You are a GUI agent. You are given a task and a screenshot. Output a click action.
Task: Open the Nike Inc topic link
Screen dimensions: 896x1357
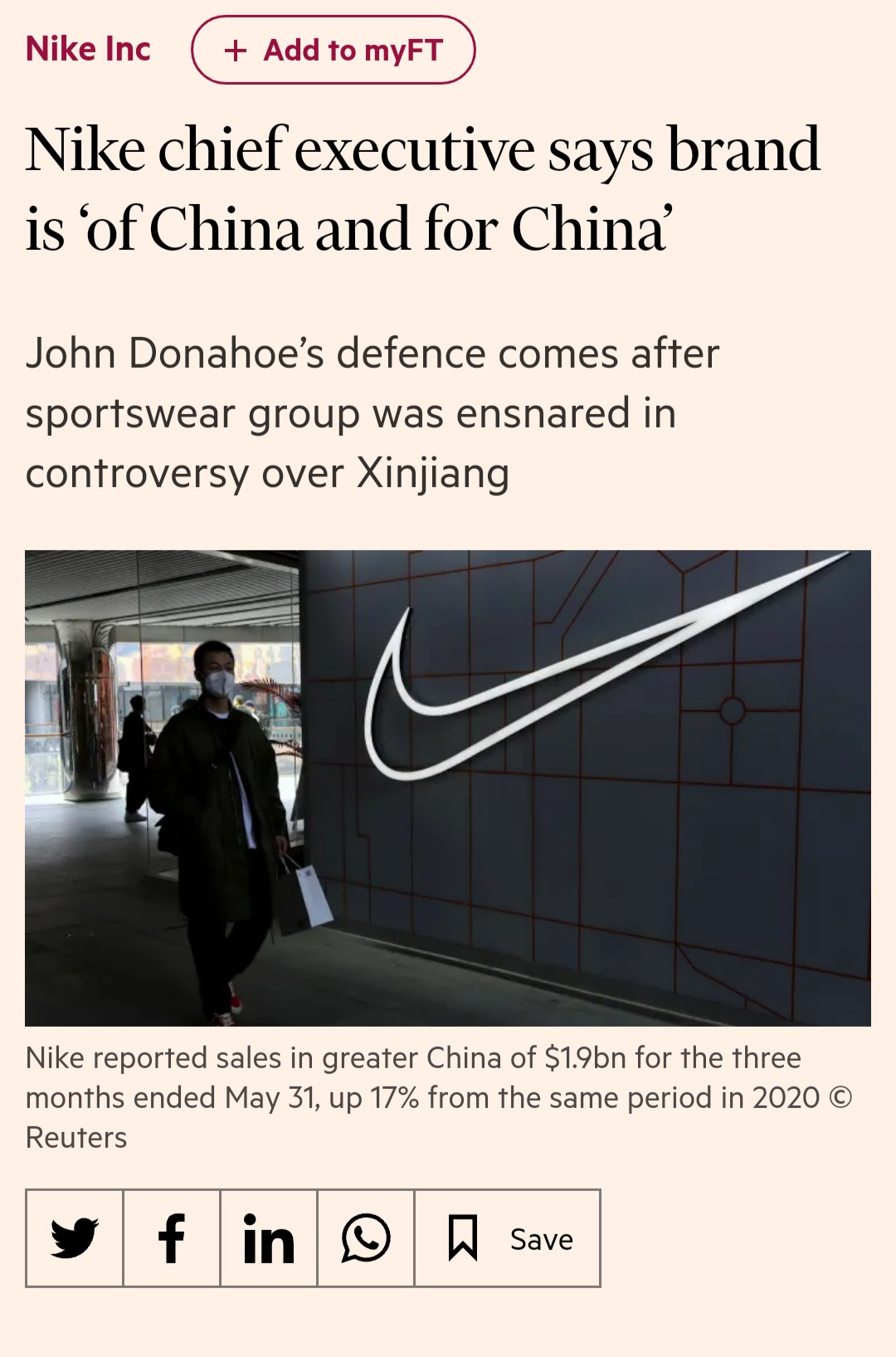tap(88, 49)
